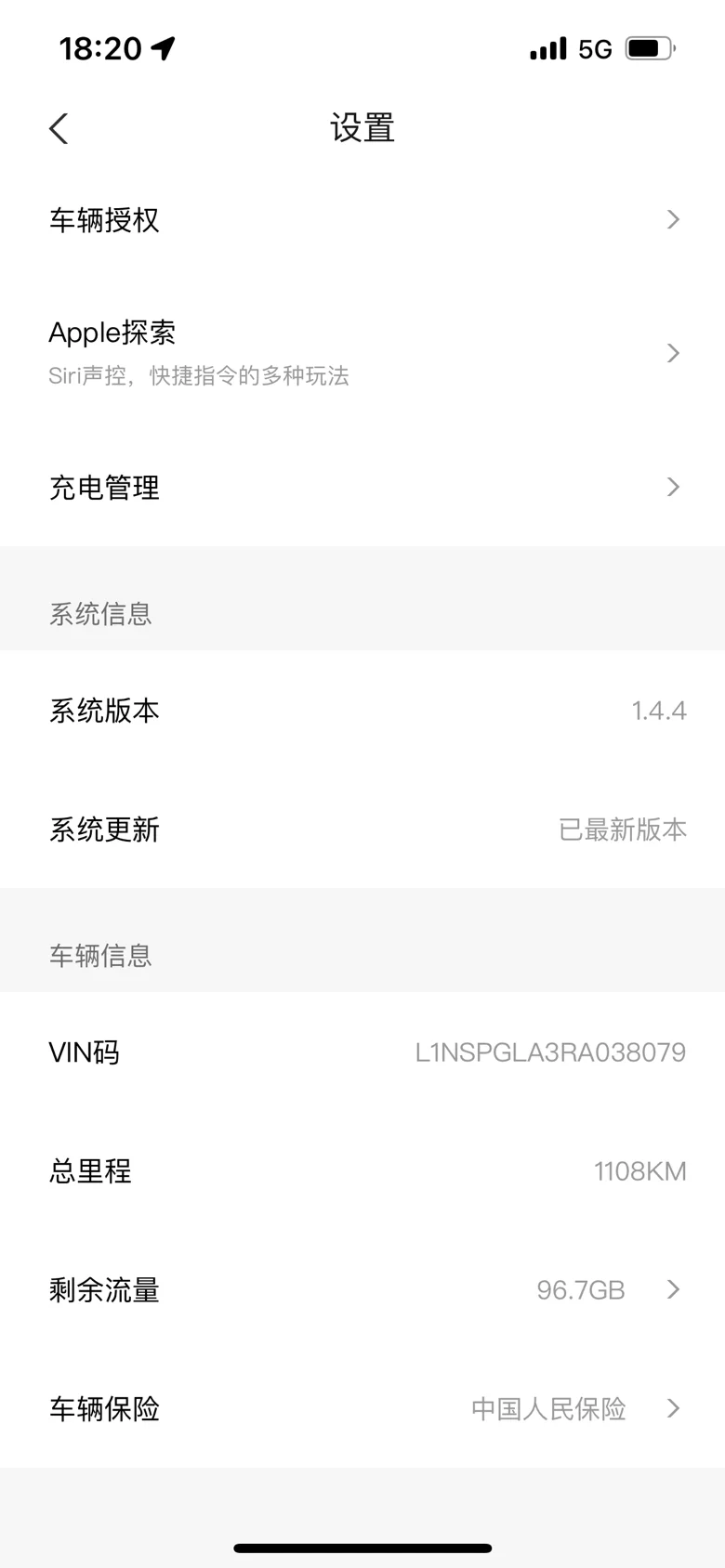This screenshot has height=1568, width=725.
Task: Go back using the back arrow
Action: [59, 129]
